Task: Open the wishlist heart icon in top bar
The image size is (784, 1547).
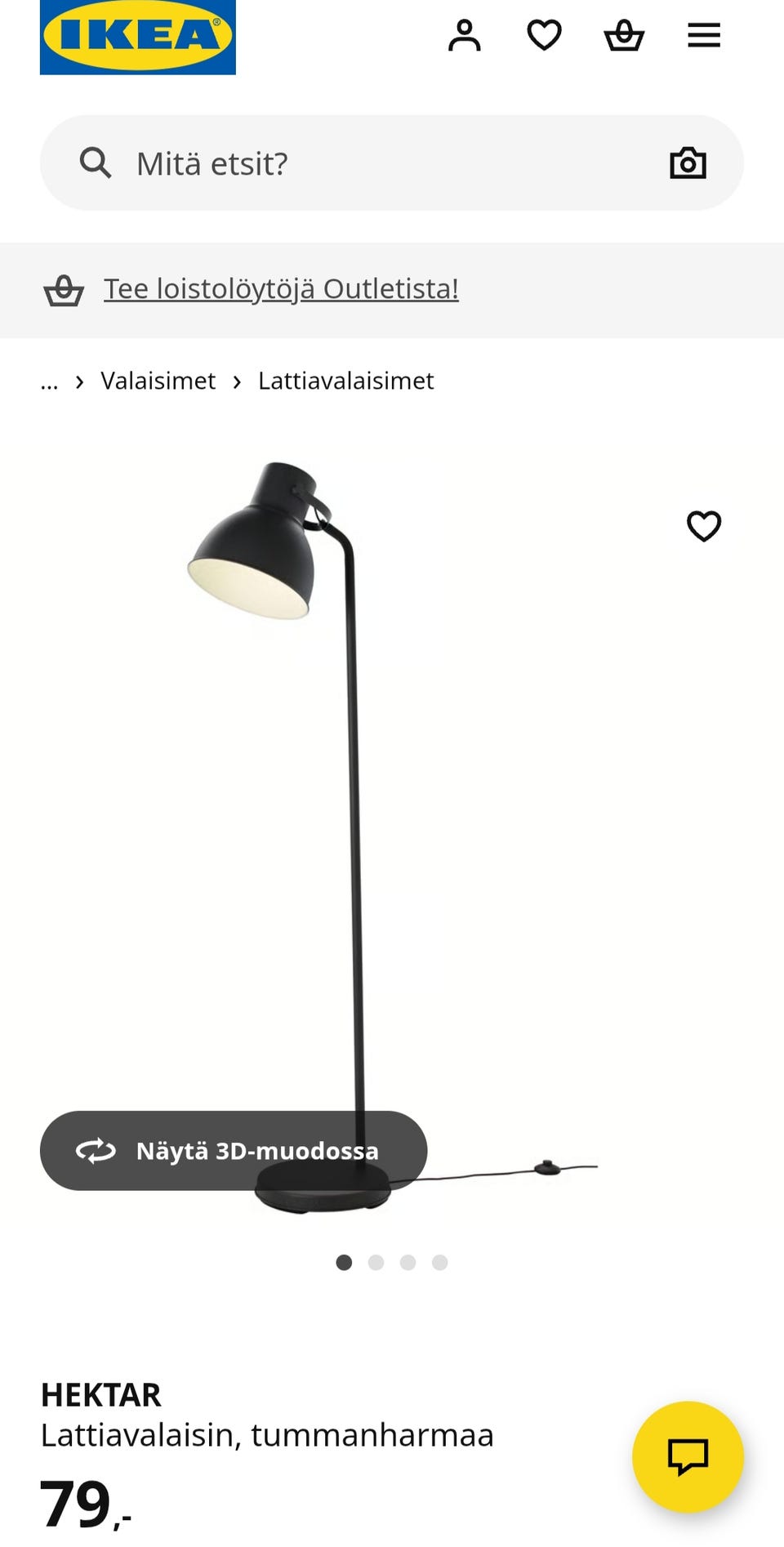Action: pos(544,34)
